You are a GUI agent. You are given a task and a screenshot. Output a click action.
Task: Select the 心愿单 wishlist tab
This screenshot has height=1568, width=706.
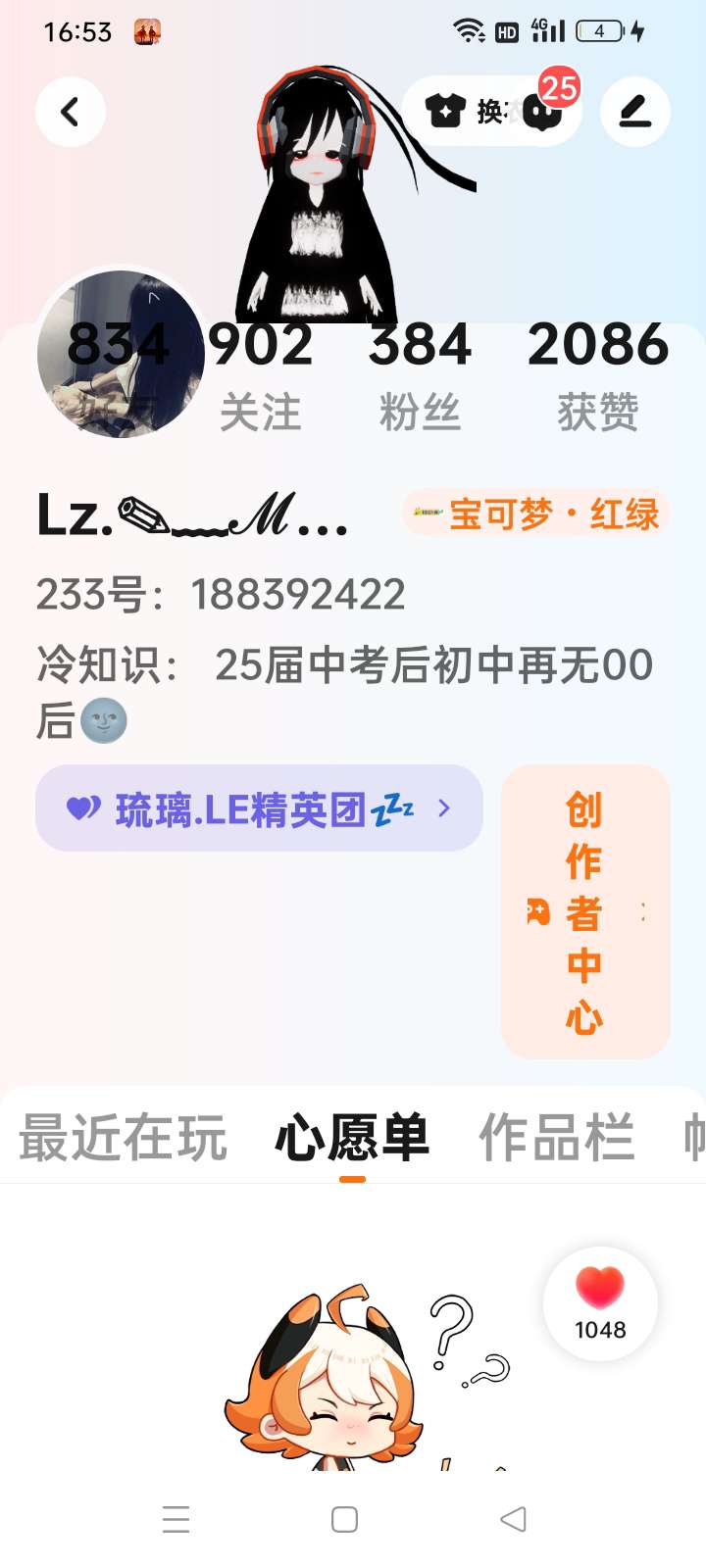[352, 1138]
